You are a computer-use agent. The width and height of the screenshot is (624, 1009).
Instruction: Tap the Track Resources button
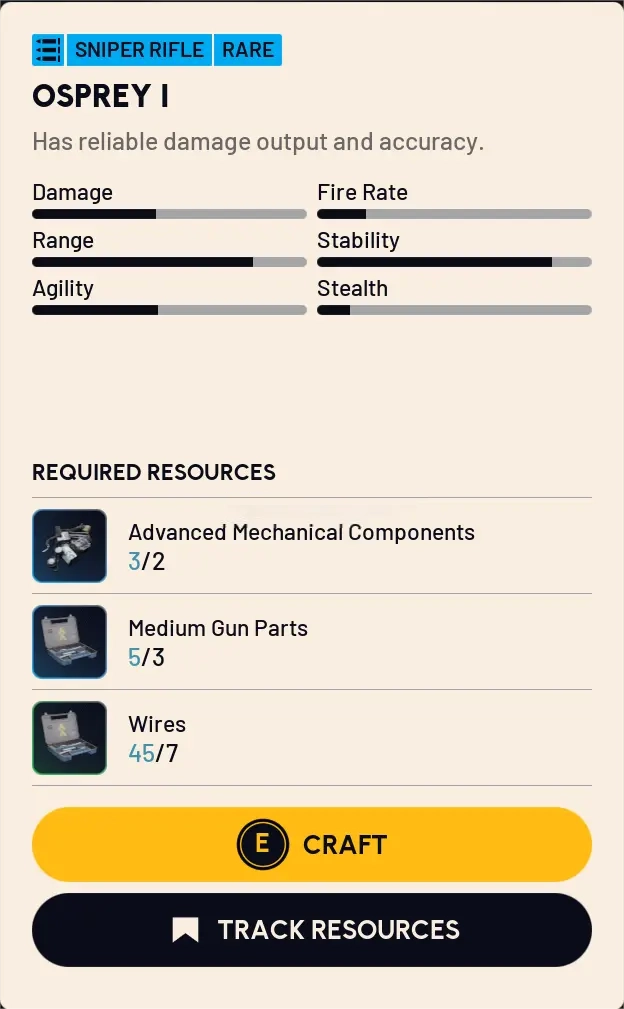click(x=312, y=930)
